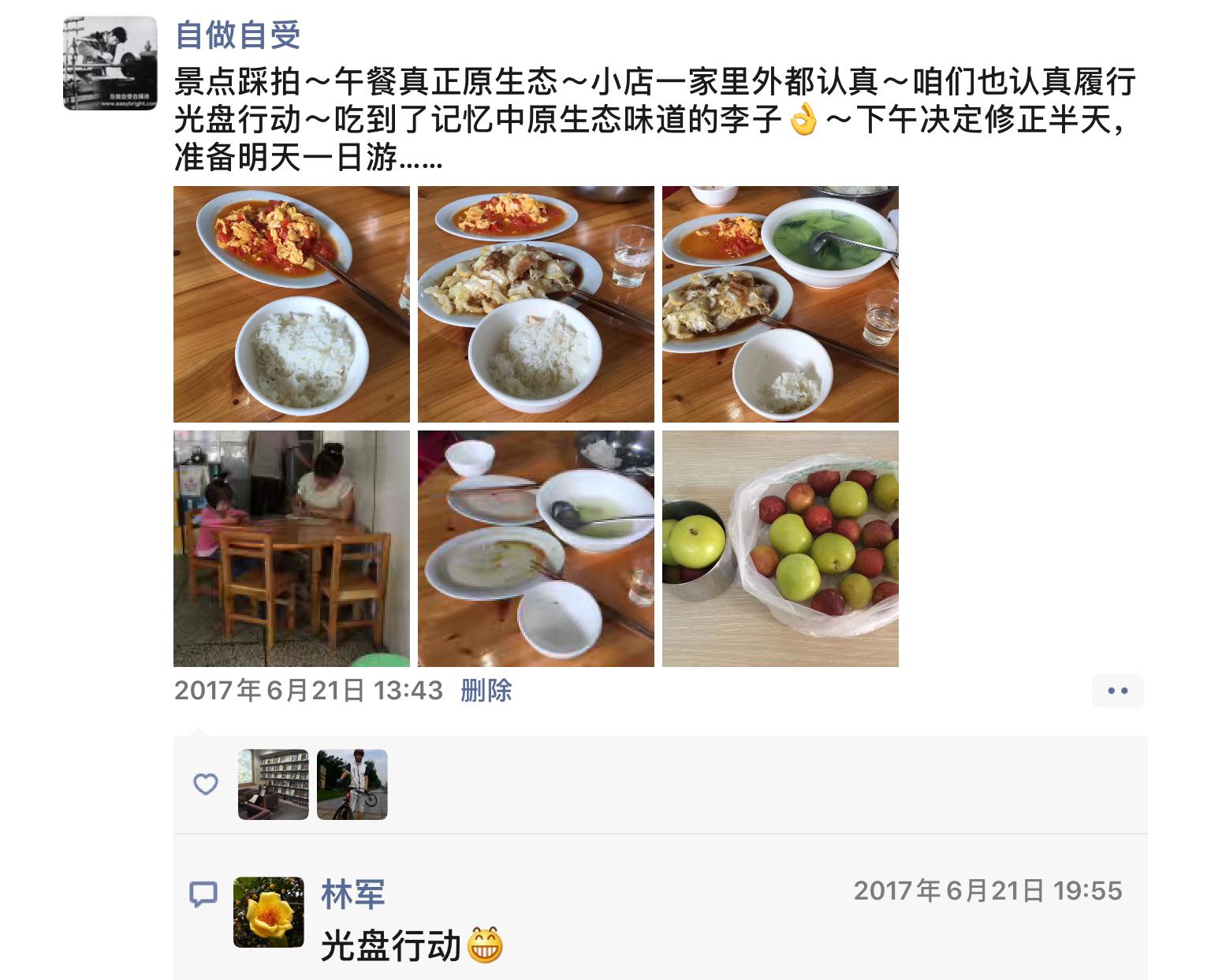View the photo with cabbage dish and rice
Image resolution: width=1211 pixels, height=980 pixels.
click(536, 304)
